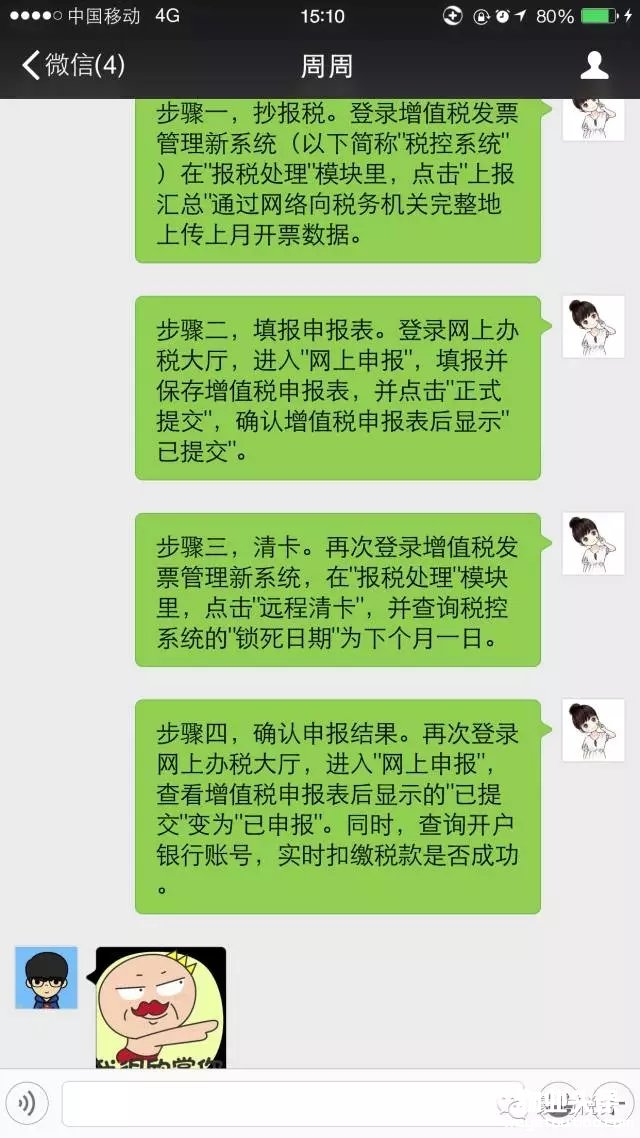Tap the message text input field
Screen dimensions: 640x1138
[290, 1104]
